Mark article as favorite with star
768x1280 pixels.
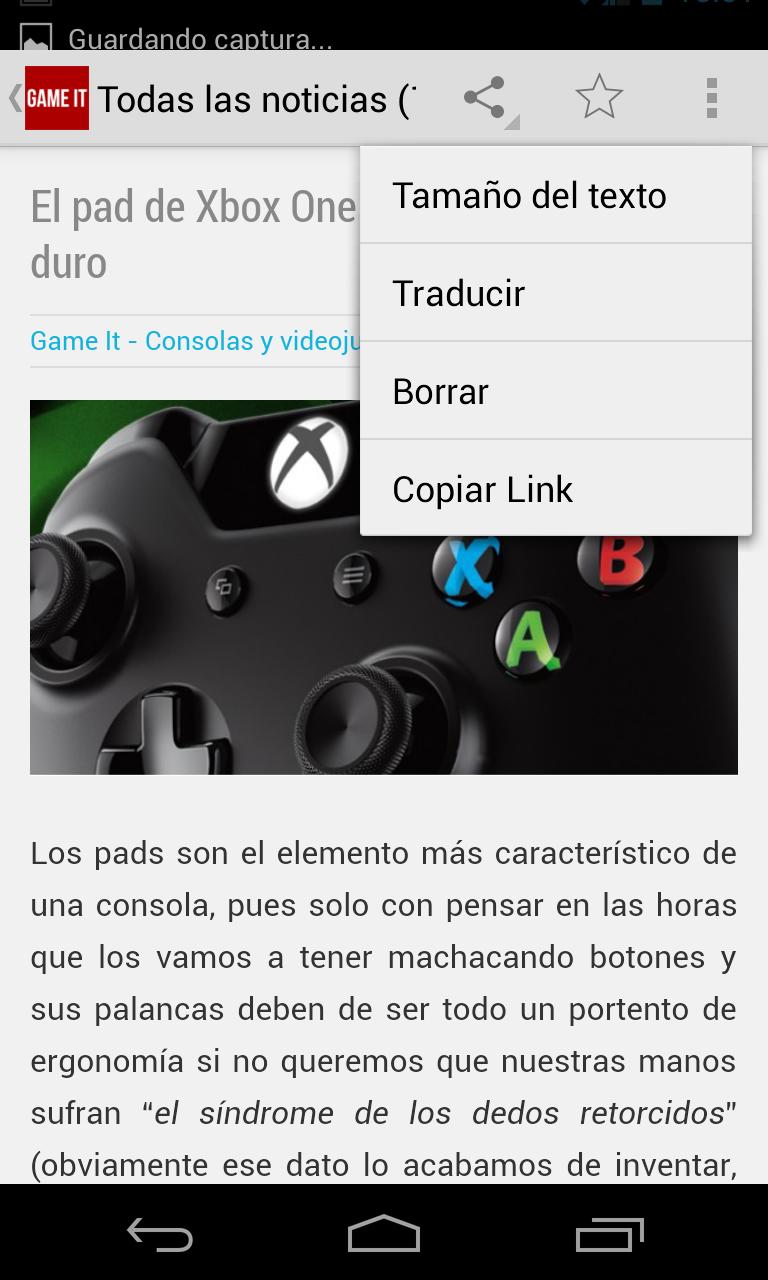coord(599,98)
